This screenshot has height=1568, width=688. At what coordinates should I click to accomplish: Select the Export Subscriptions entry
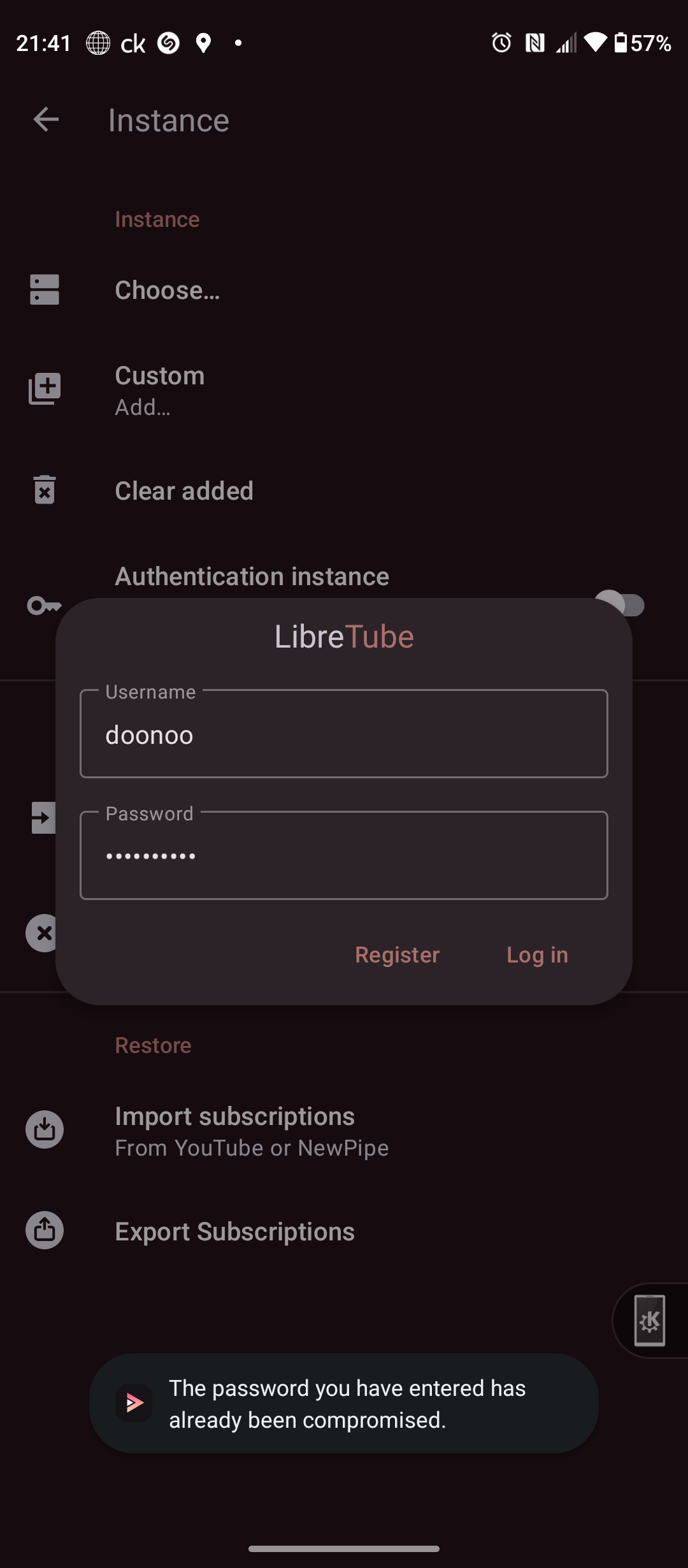pos(235,1231)
